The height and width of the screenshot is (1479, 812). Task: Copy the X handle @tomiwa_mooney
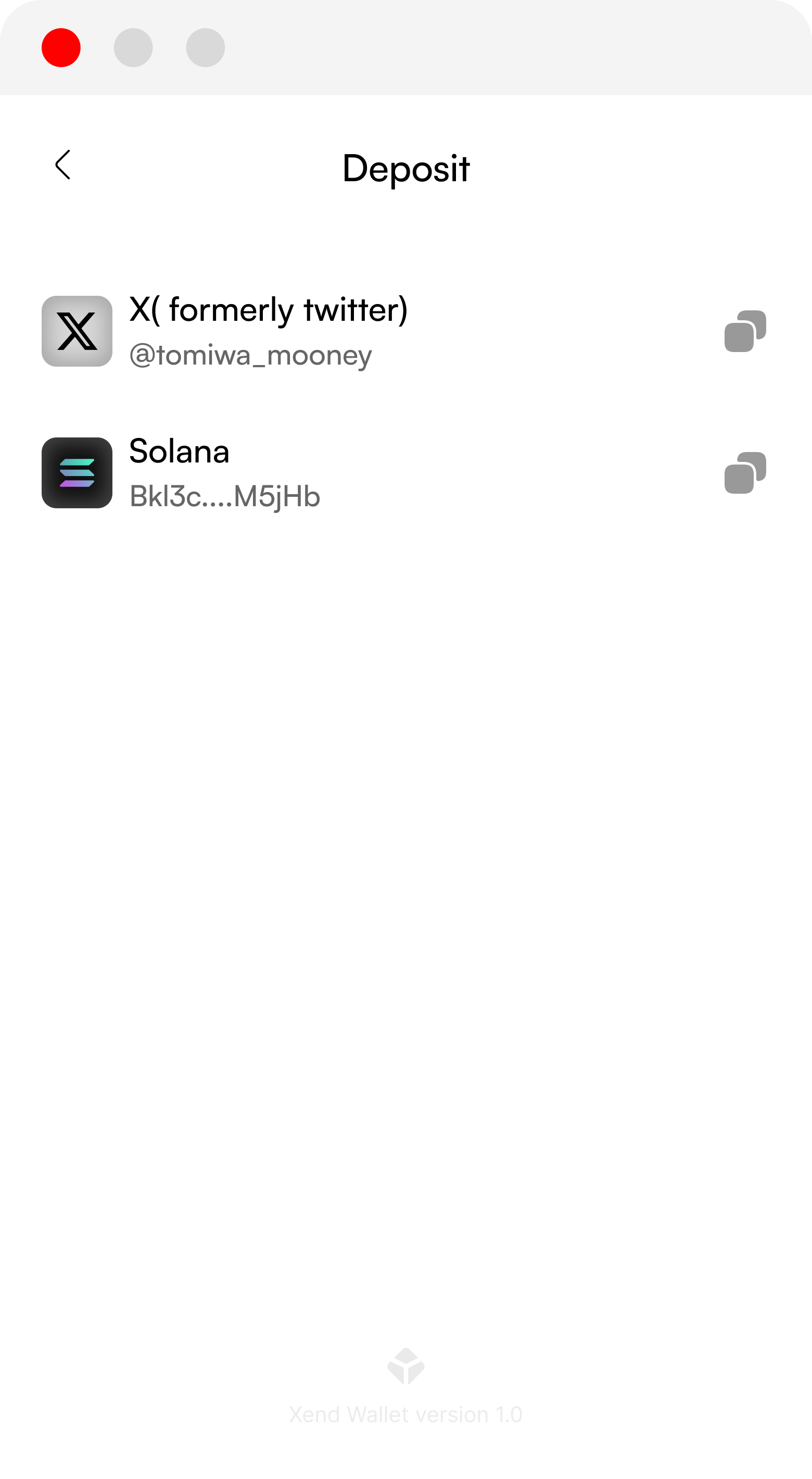[745, 331]
